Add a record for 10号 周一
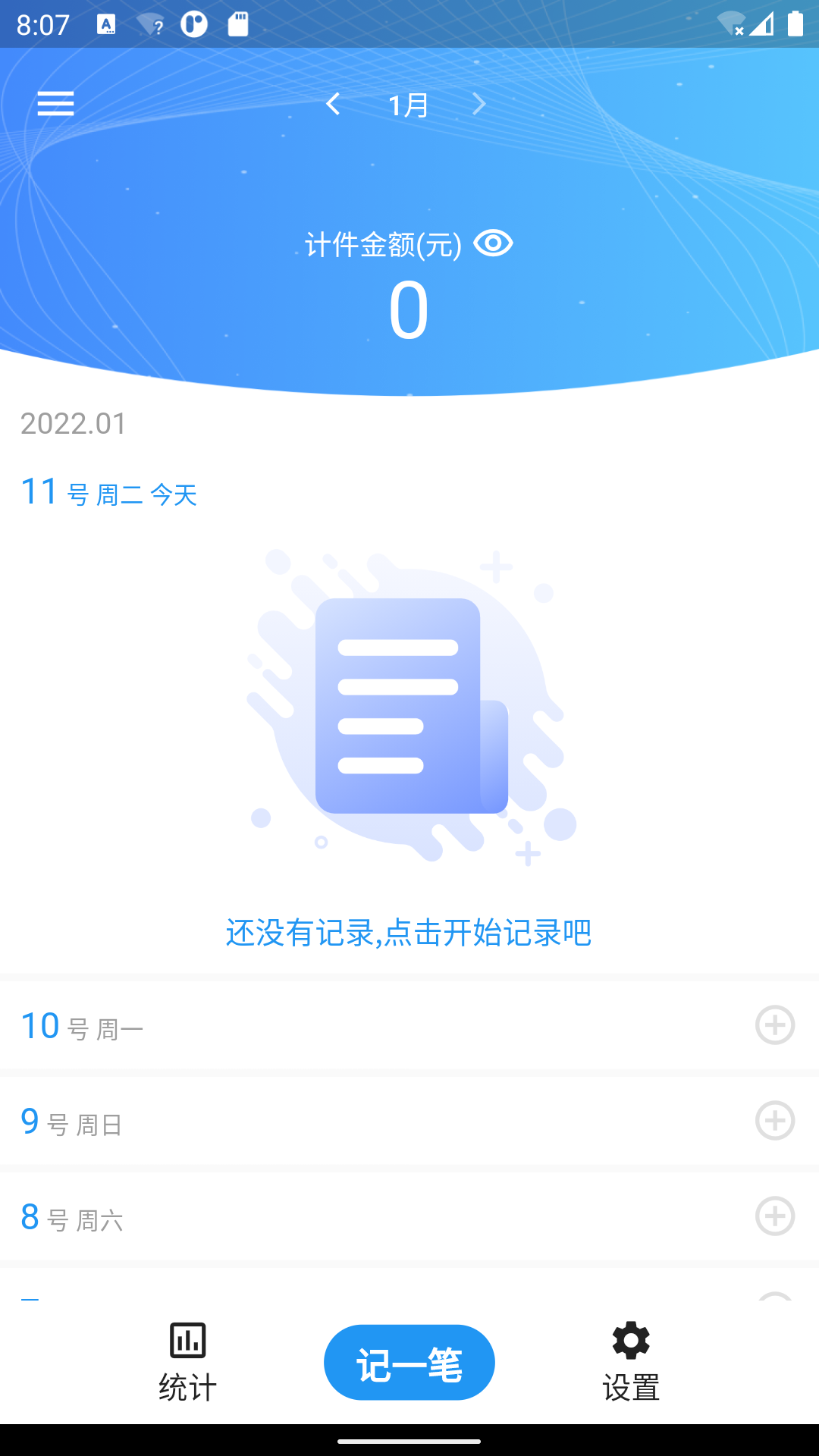 [x=774, y=1025]
